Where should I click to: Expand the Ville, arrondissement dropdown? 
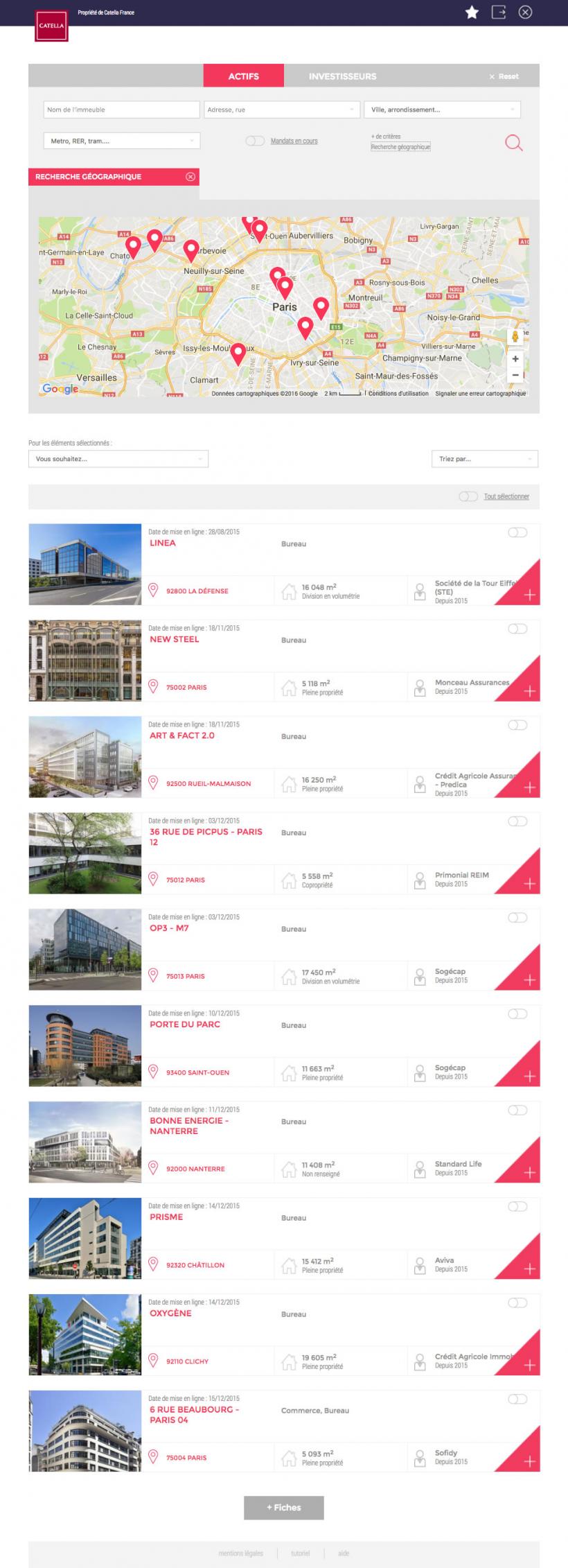442,110
